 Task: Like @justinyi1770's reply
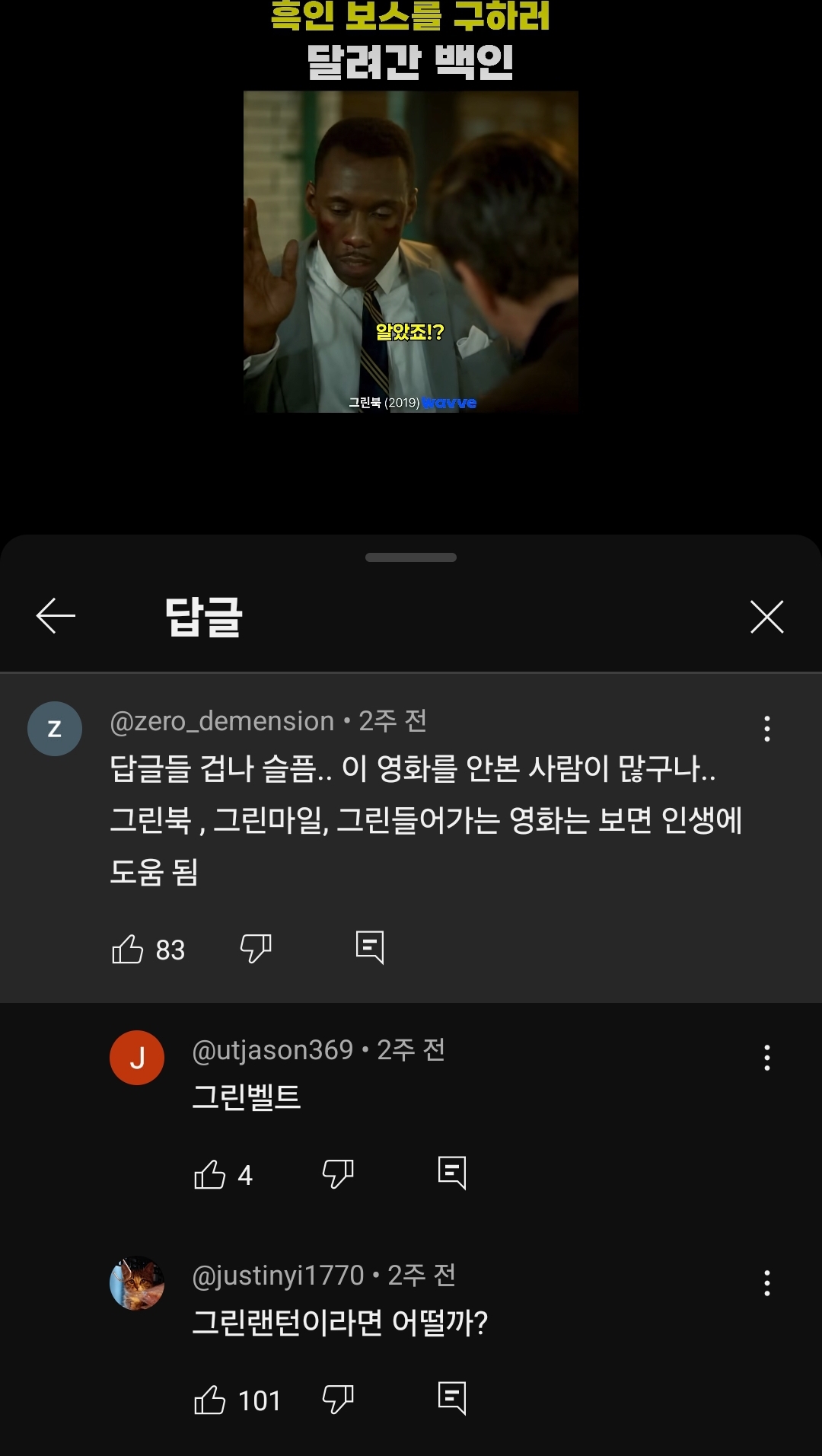coord(210,1400)
